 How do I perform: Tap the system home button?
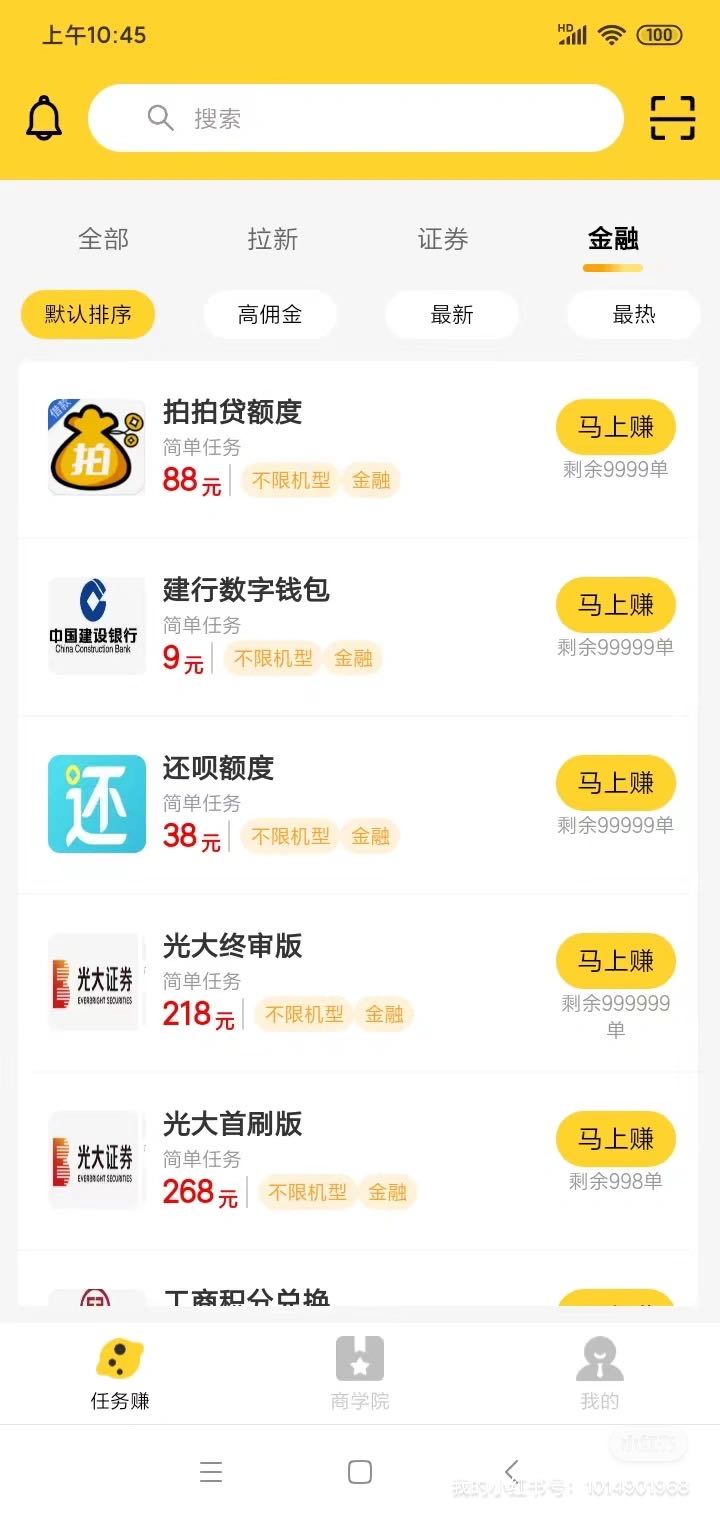click(360, 1472)
